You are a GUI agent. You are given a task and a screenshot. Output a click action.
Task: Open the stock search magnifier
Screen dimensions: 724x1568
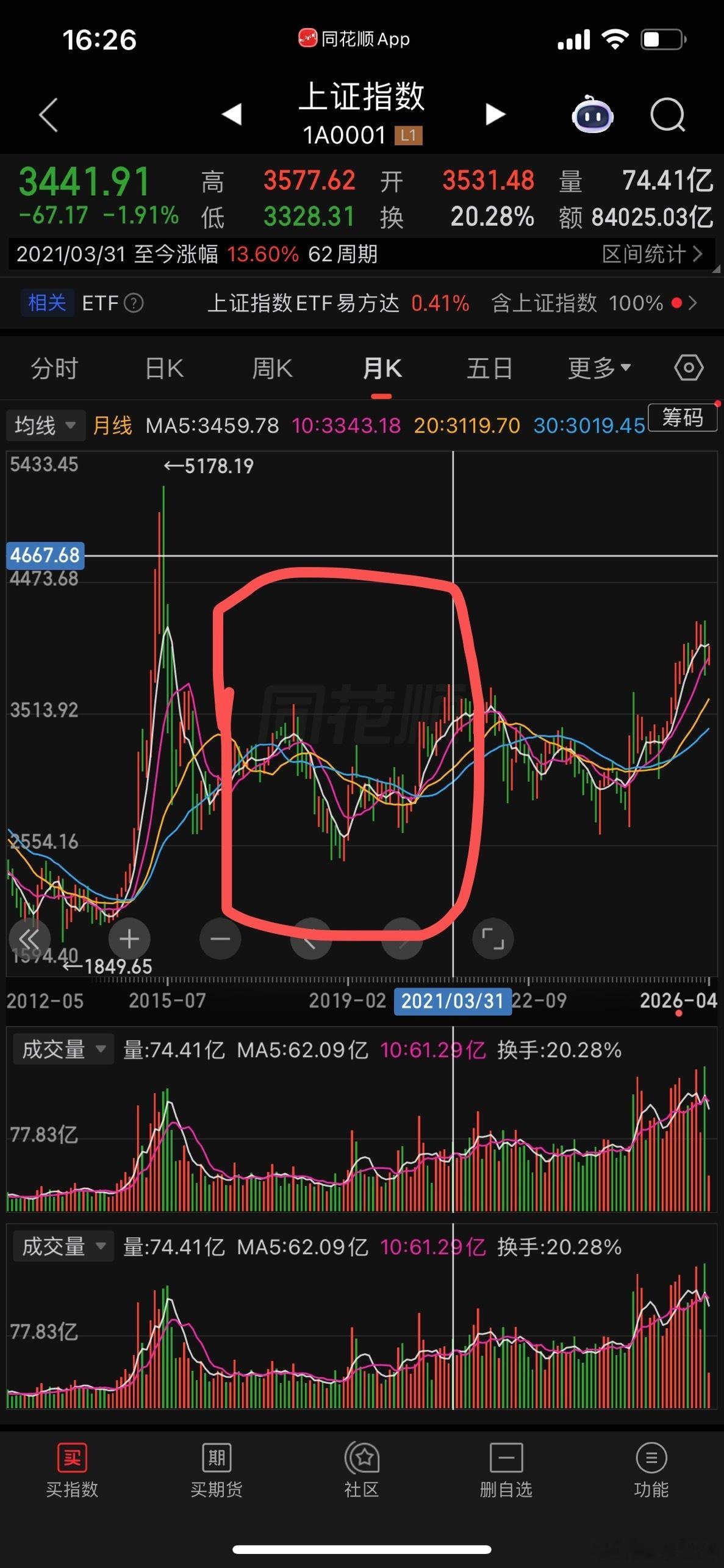pos(667,116)
